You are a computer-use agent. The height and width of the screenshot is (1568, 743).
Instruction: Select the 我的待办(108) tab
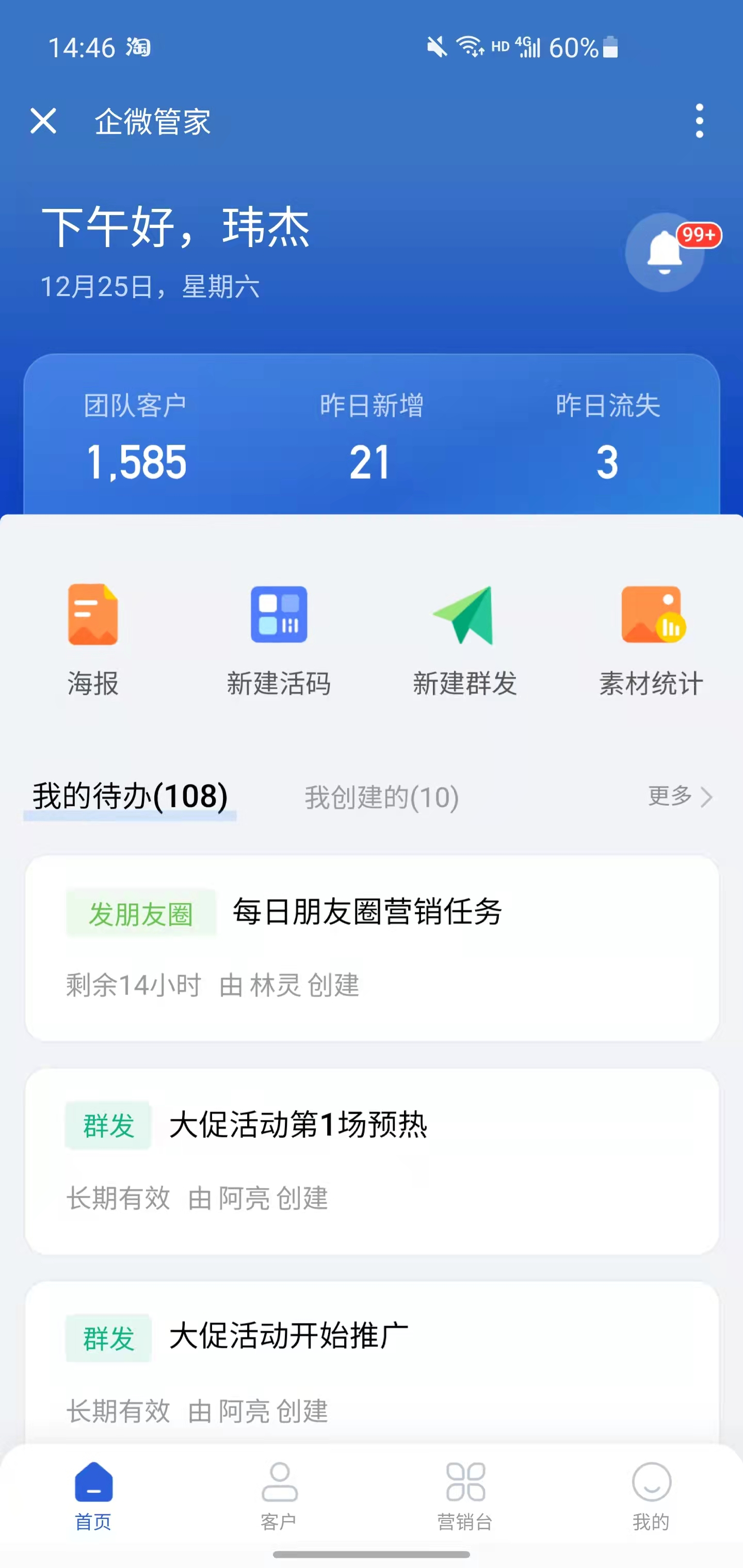pyautogui.click(x=130, y=796)
